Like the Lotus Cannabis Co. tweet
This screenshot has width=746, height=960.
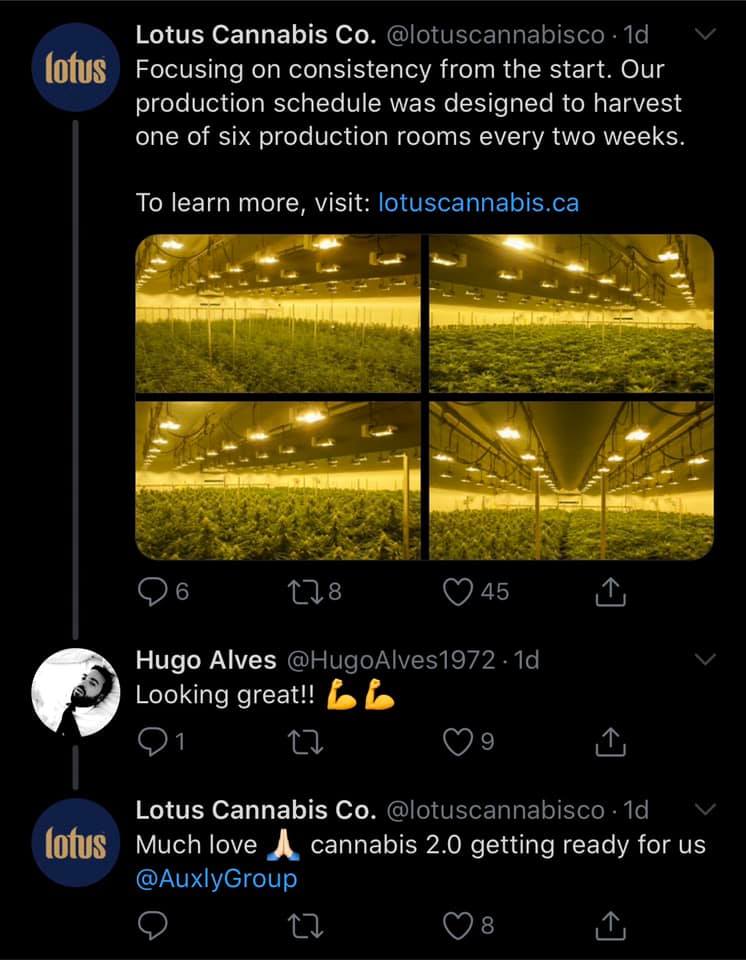(457, 591)
